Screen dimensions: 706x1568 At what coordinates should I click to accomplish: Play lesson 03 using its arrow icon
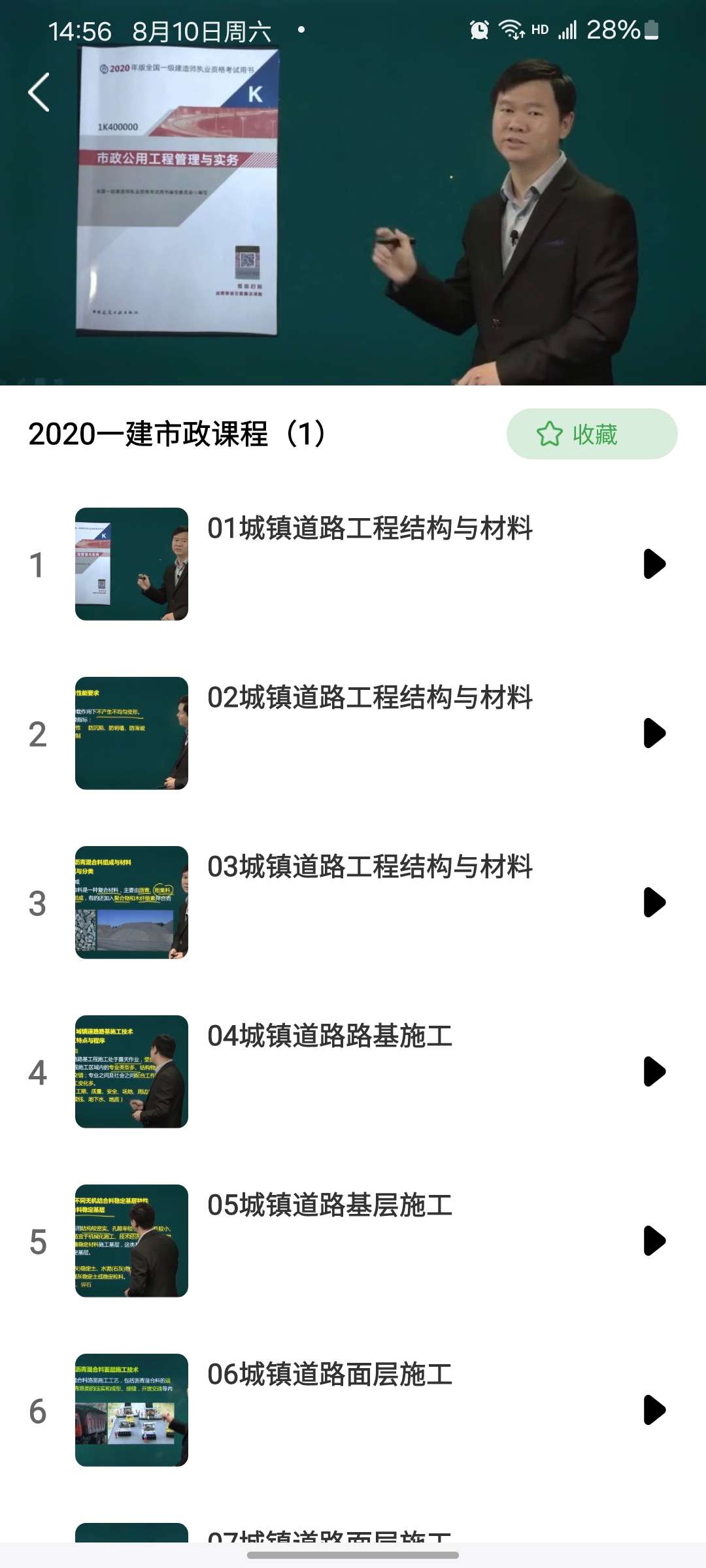[654, 902]
